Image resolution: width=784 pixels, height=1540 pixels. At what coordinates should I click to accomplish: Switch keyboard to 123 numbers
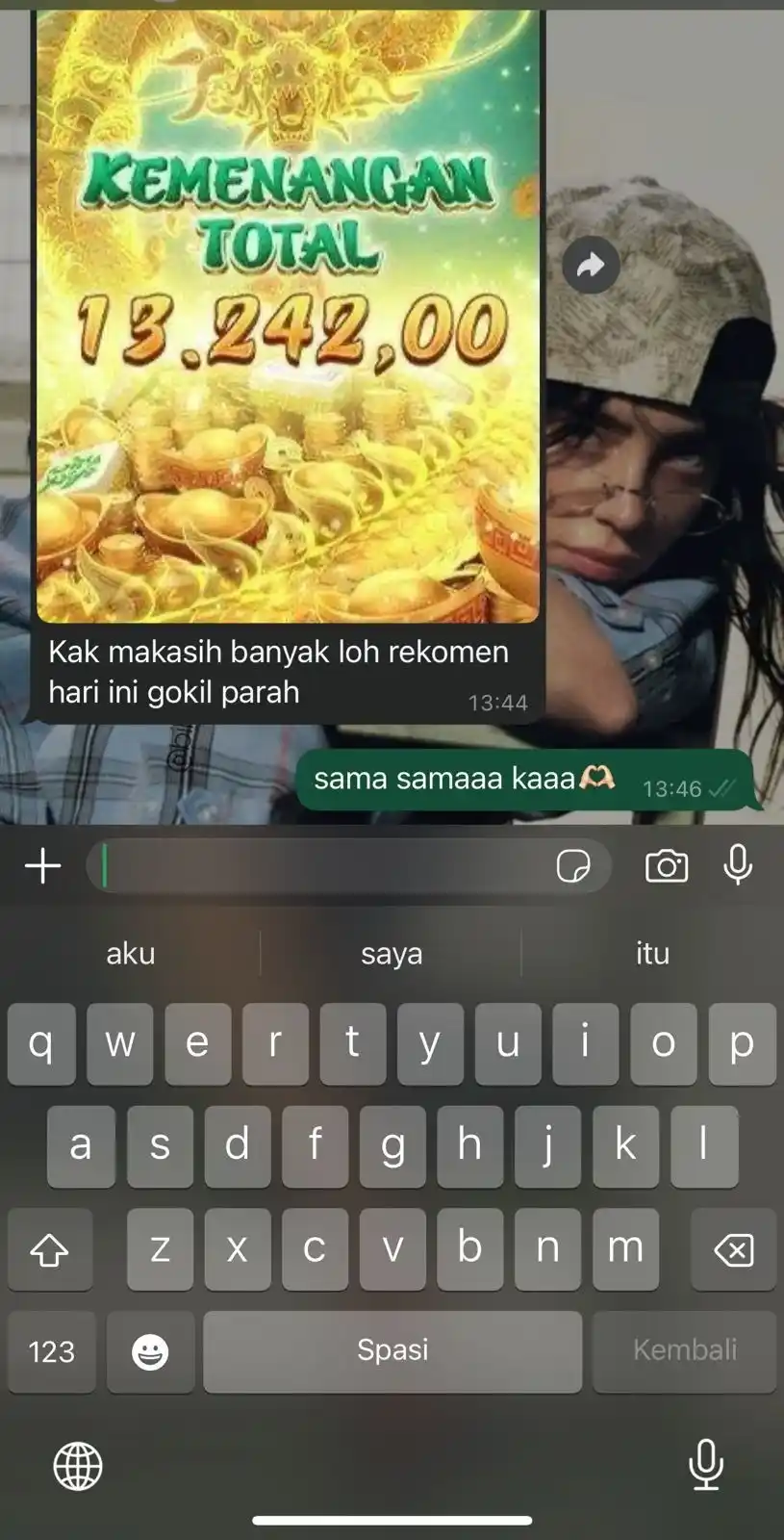(52, 1351)
